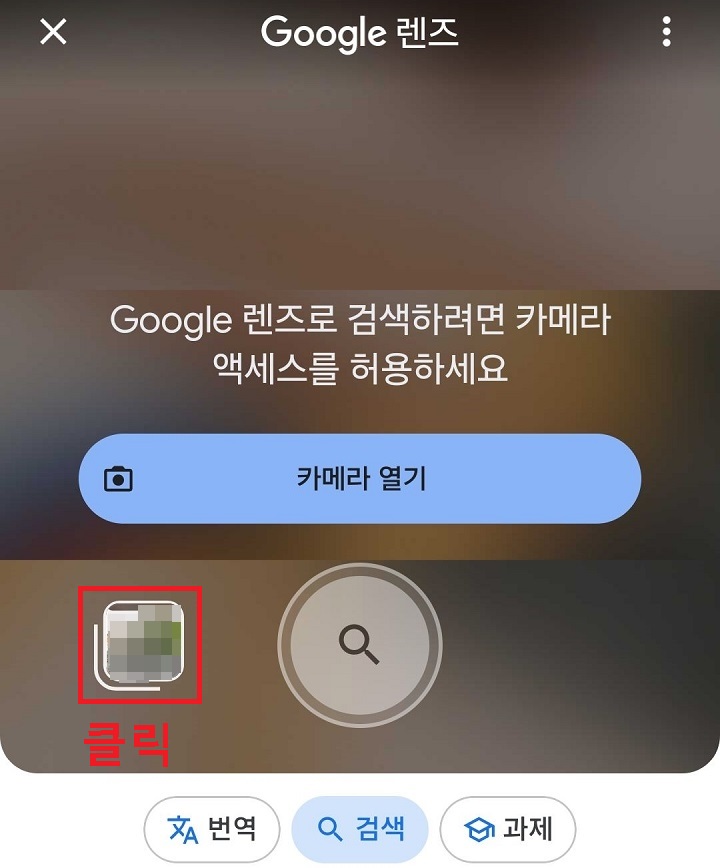Viewport: 720px width, 868px height.
Task: Tap the search icon on the 검색 pill
Action: pos(328,828)
